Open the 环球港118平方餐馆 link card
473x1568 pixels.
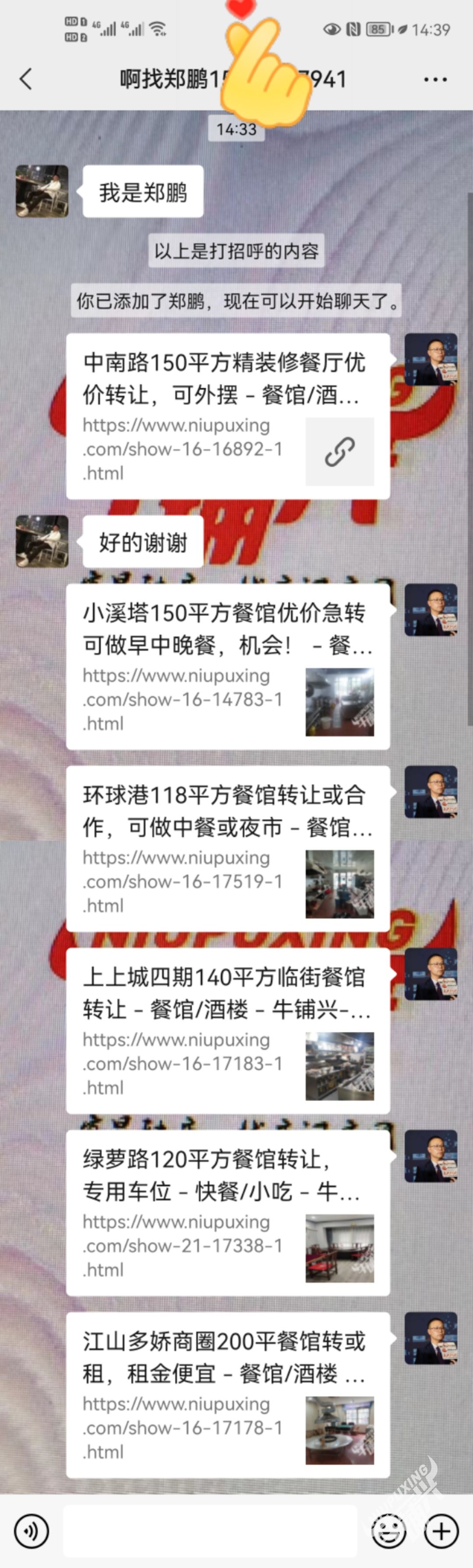tap(227, 848)
